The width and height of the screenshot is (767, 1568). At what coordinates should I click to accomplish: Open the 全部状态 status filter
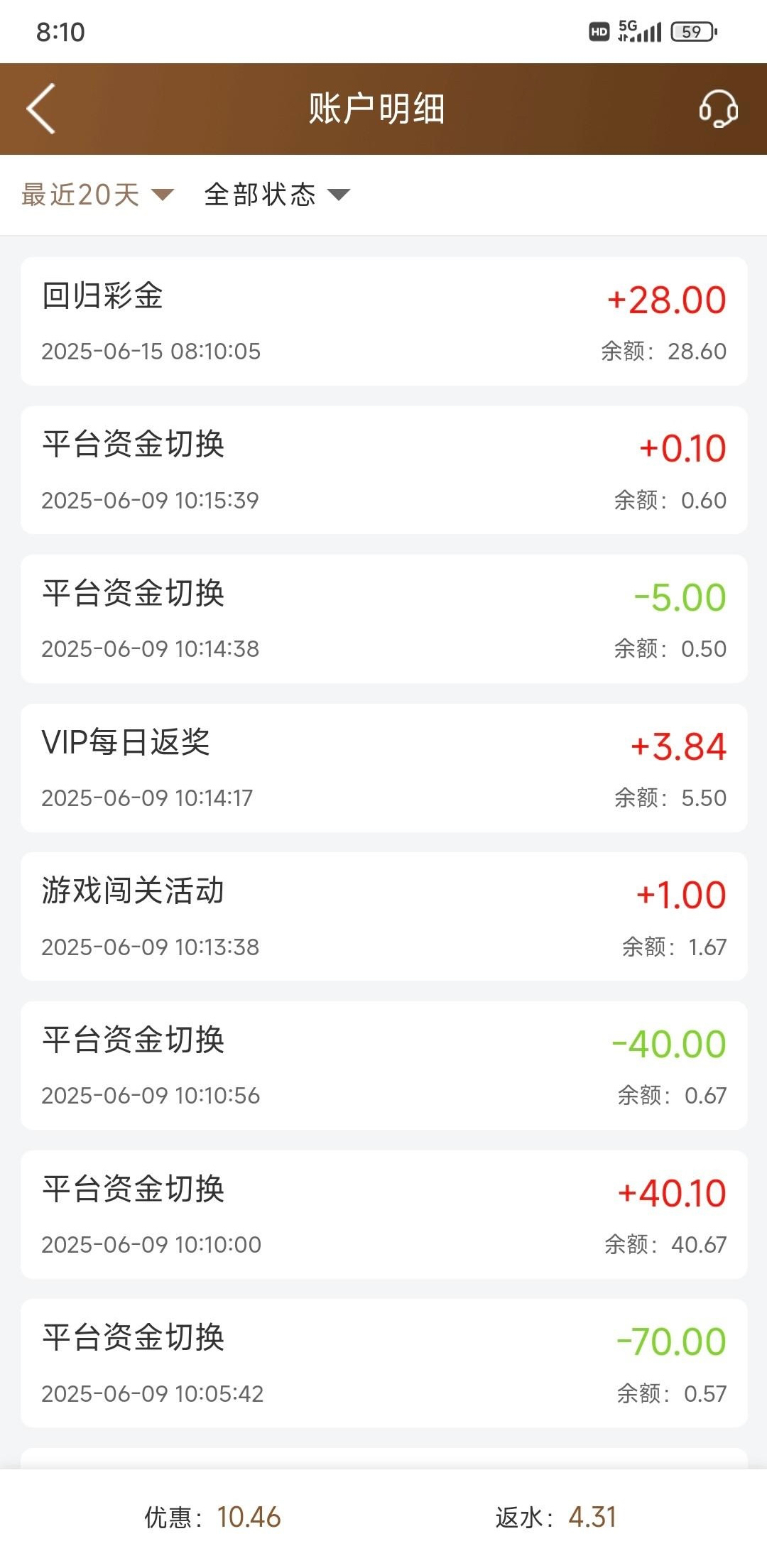pyautogui.click(x=277, y=195)
